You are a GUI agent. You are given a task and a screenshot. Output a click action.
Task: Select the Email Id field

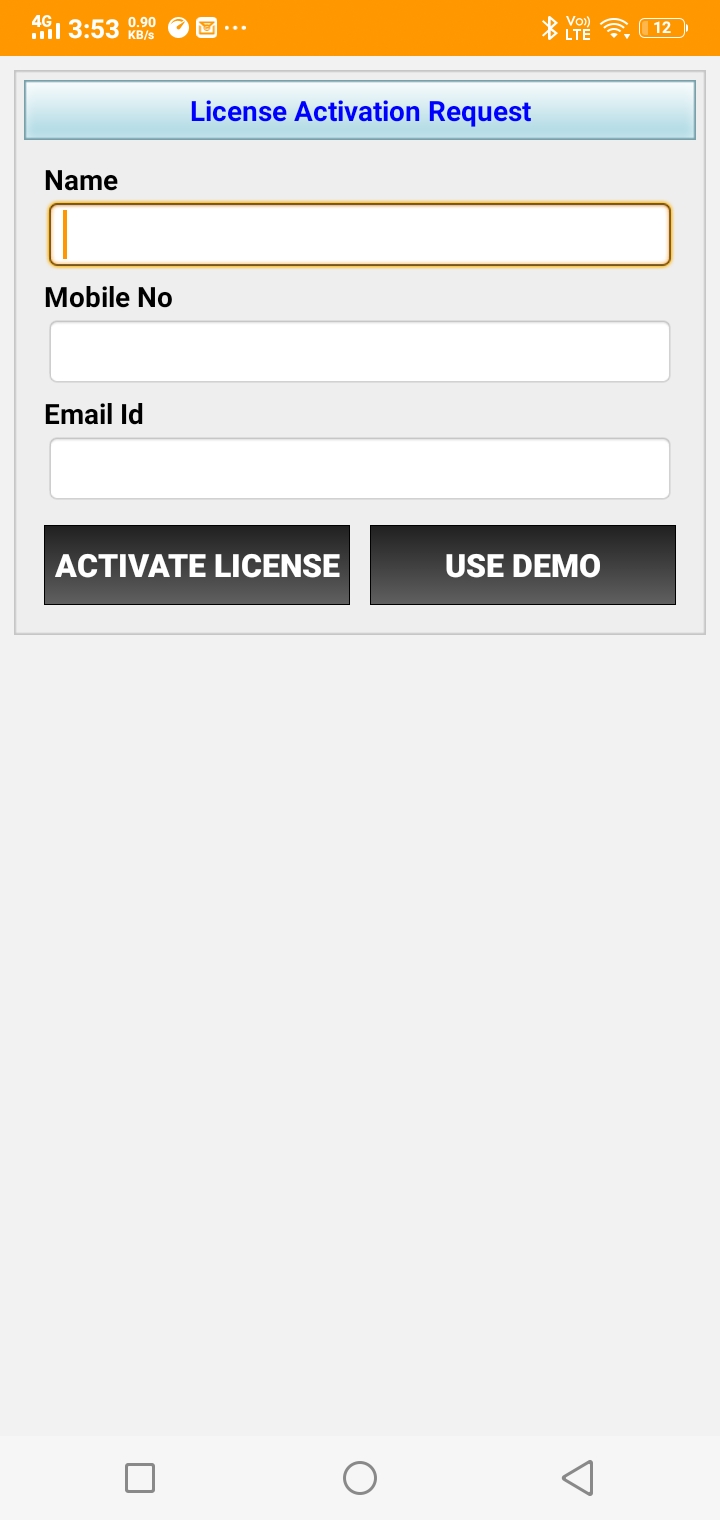point(359,469)
